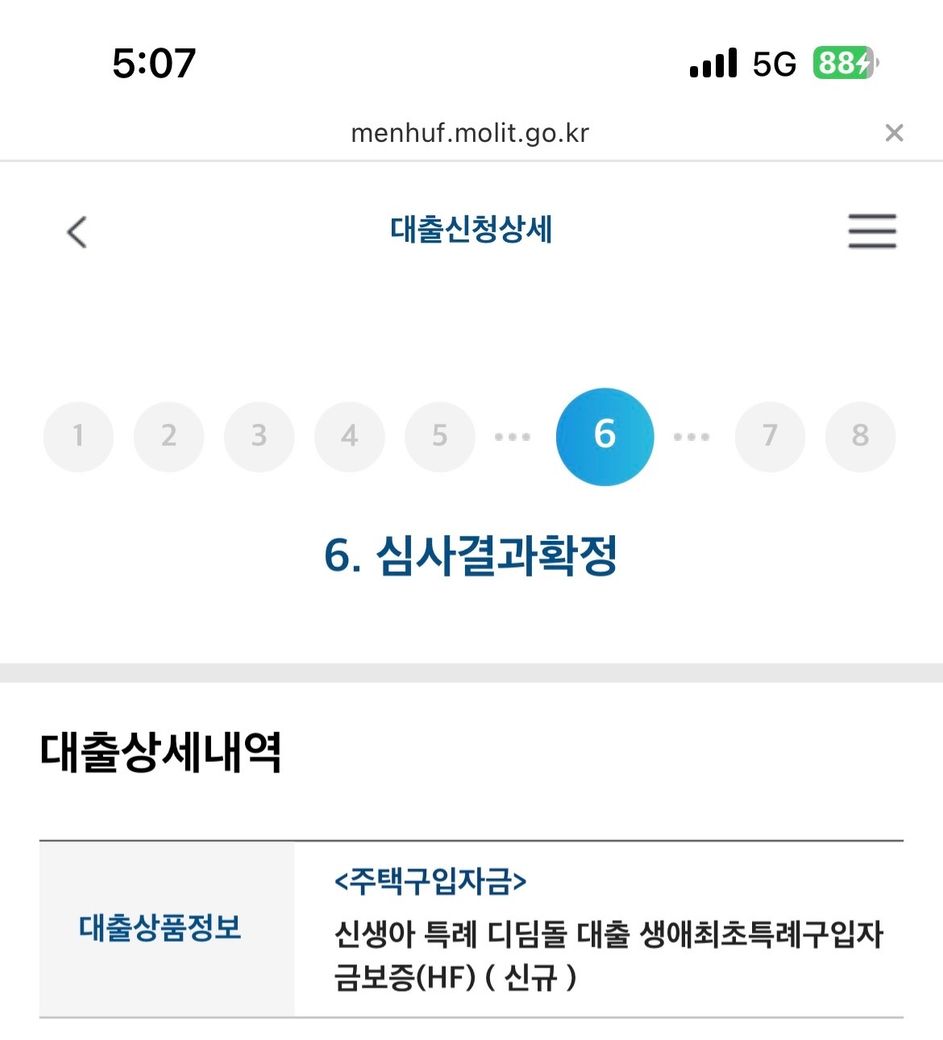Tap the highlighted step 6 circle
The image size is (943, 1040).
(x=604, y=437)
